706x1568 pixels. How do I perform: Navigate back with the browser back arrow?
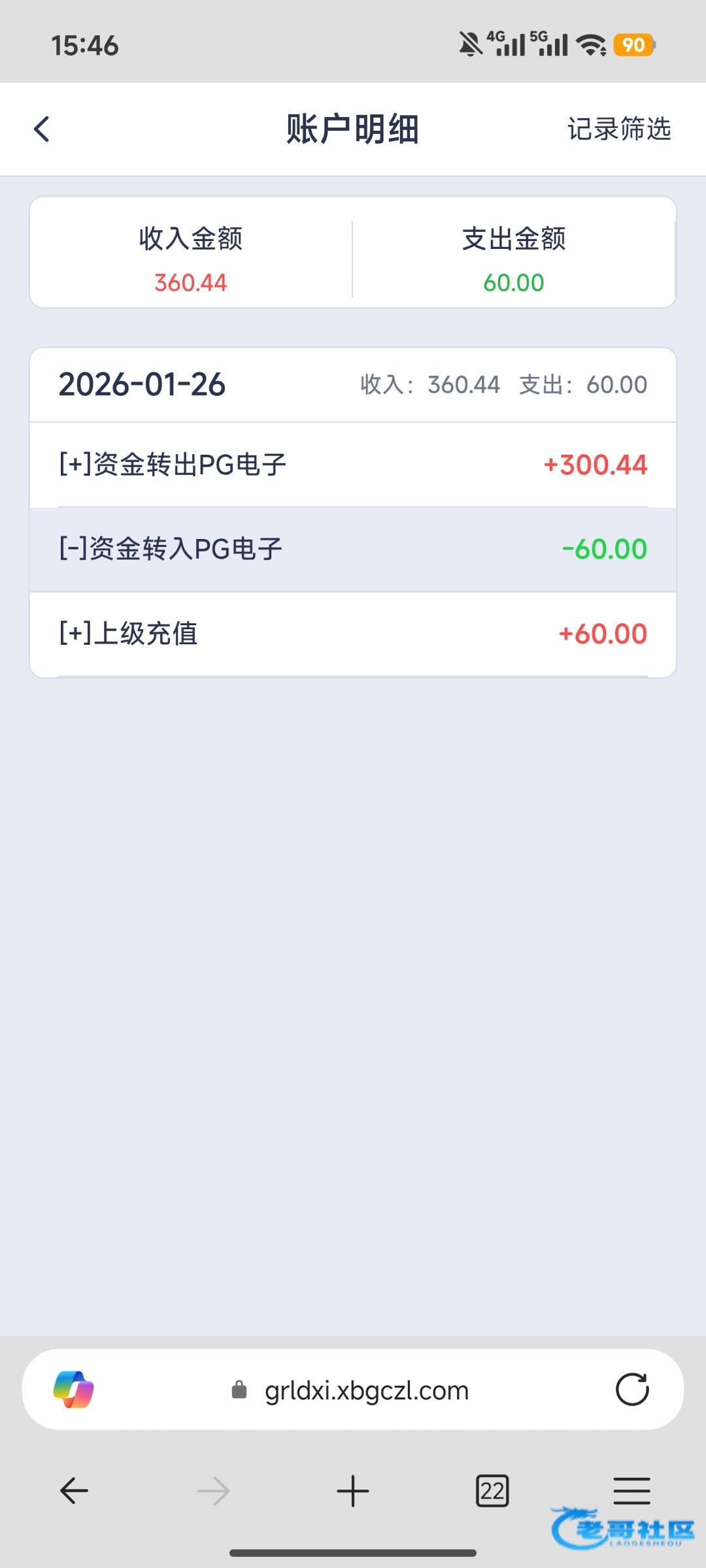pyautogui.click(x=74, y=1491)
